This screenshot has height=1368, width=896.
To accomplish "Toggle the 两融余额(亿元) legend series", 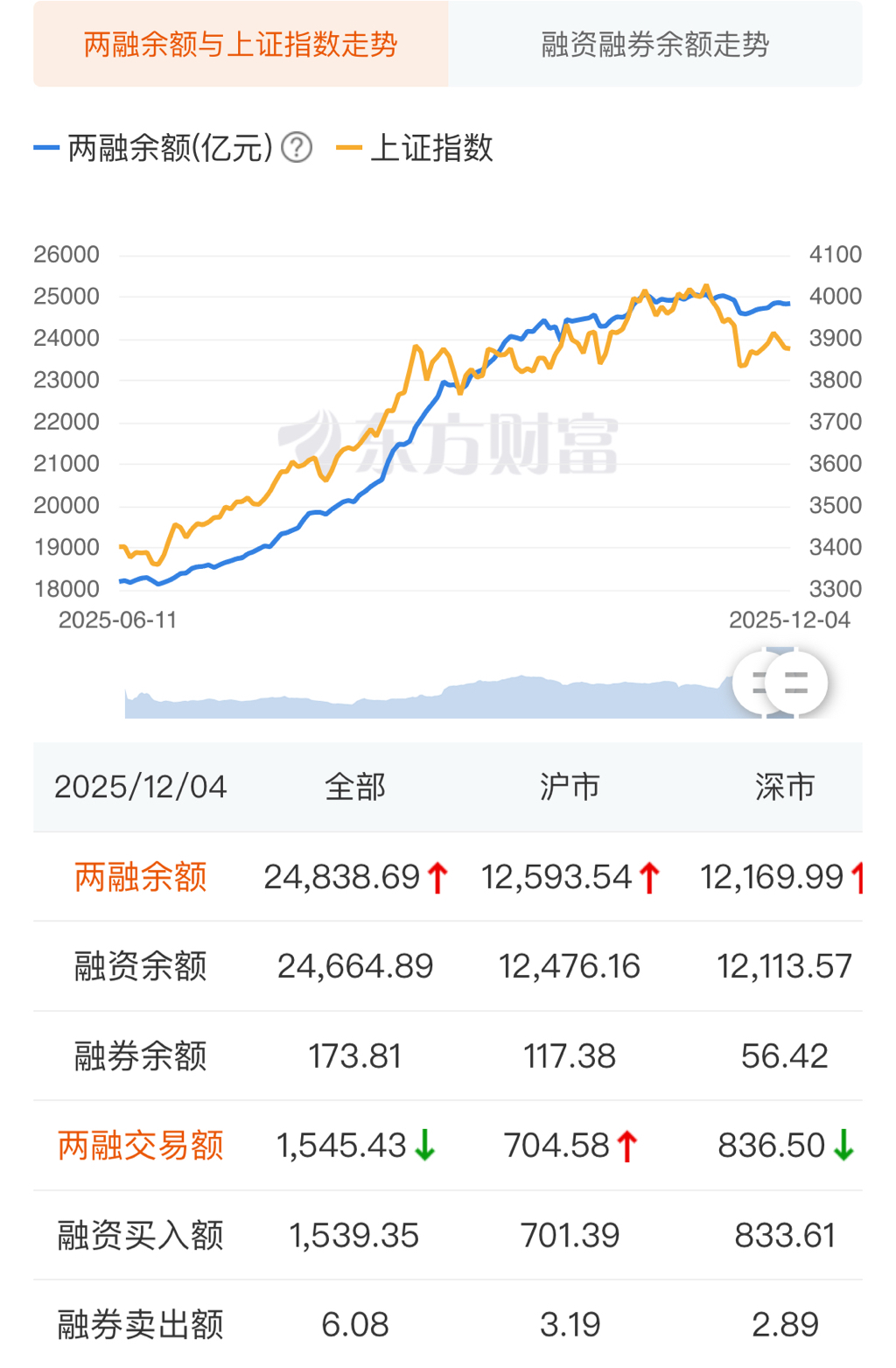I will (x=153, y=147).
